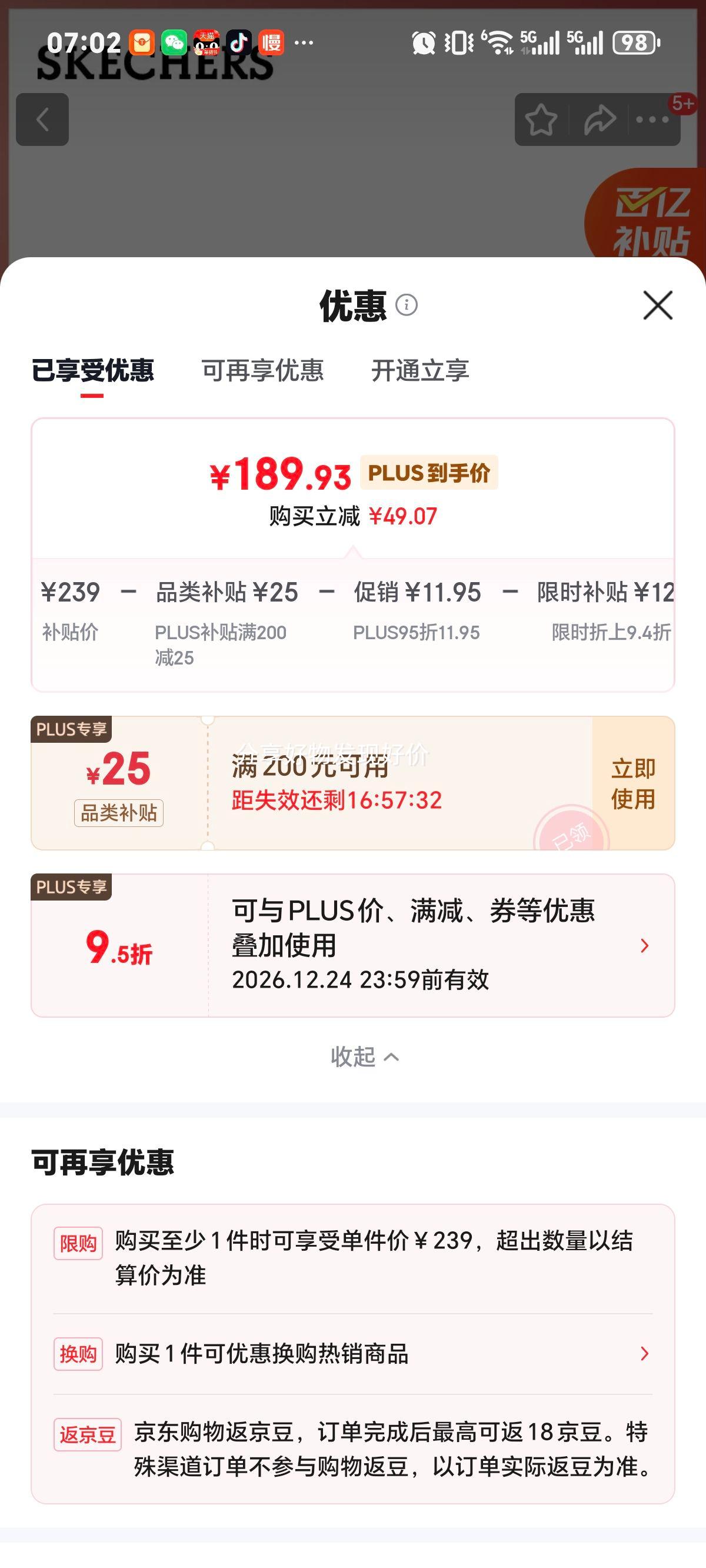Tap the Douyin icon in the status bar
The height and width of the screenshot is (1568, 706).
tap(237, 42)
